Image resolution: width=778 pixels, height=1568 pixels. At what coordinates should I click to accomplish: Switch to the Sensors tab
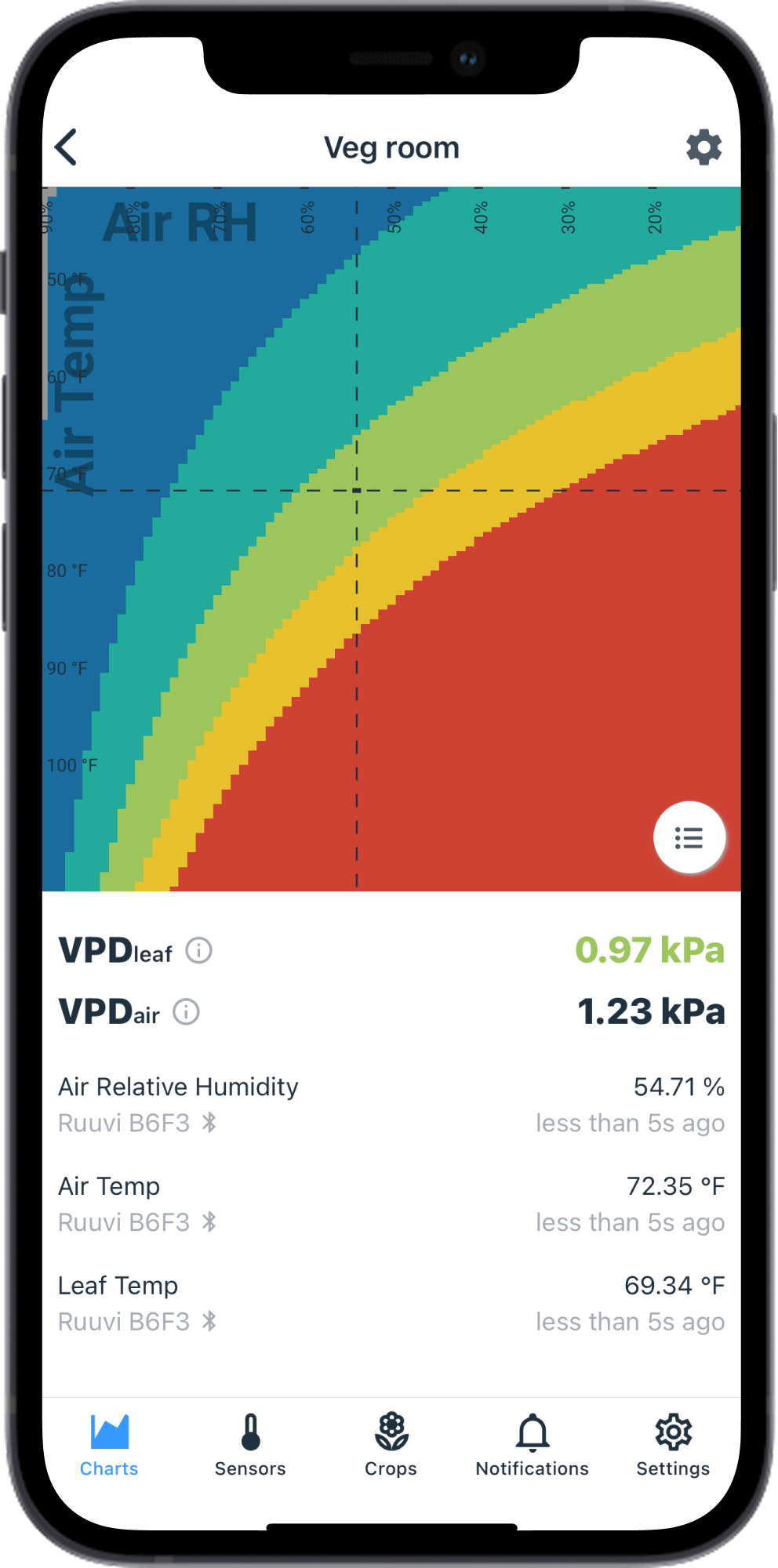(x=250, y=1445)
